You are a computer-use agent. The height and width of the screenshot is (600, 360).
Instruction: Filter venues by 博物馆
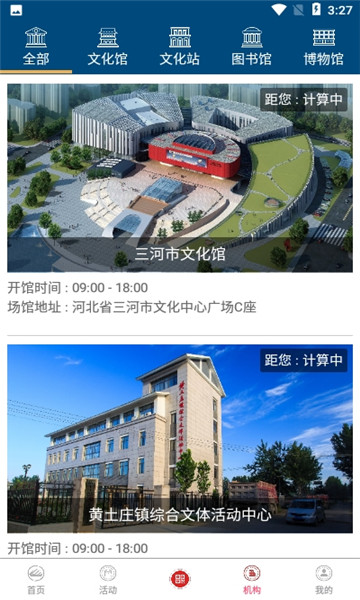click(x=324, y=47)
